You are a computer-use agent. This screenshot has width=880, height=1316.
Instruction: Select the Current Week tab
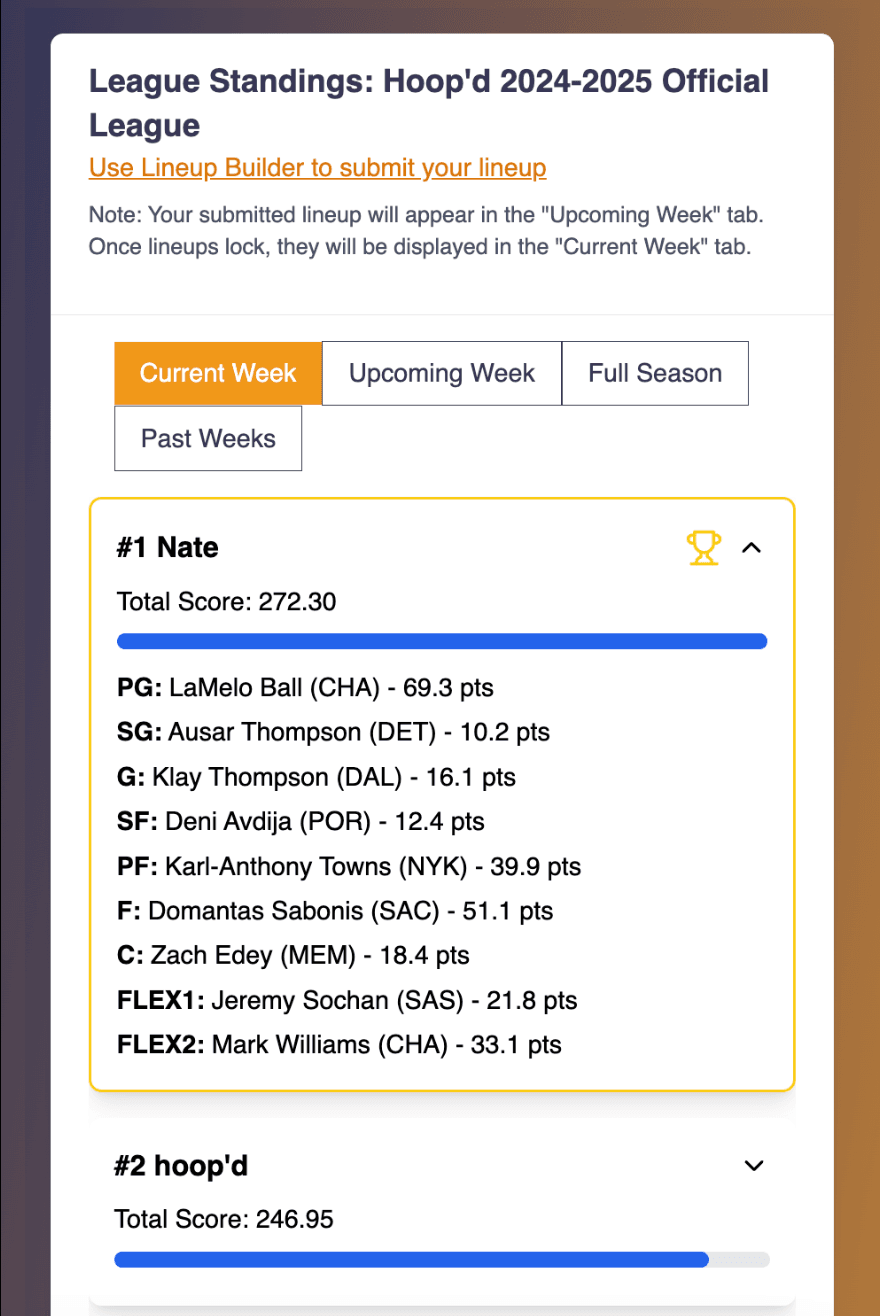(218, 374)
